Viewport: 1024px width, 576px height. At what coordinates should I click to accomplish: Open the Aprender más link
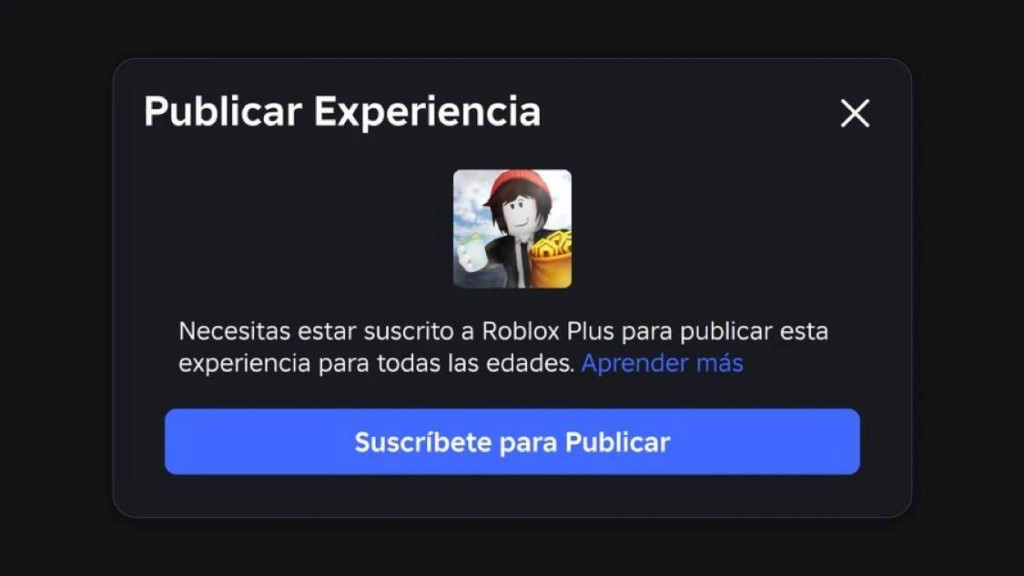[x=662, y=363]
